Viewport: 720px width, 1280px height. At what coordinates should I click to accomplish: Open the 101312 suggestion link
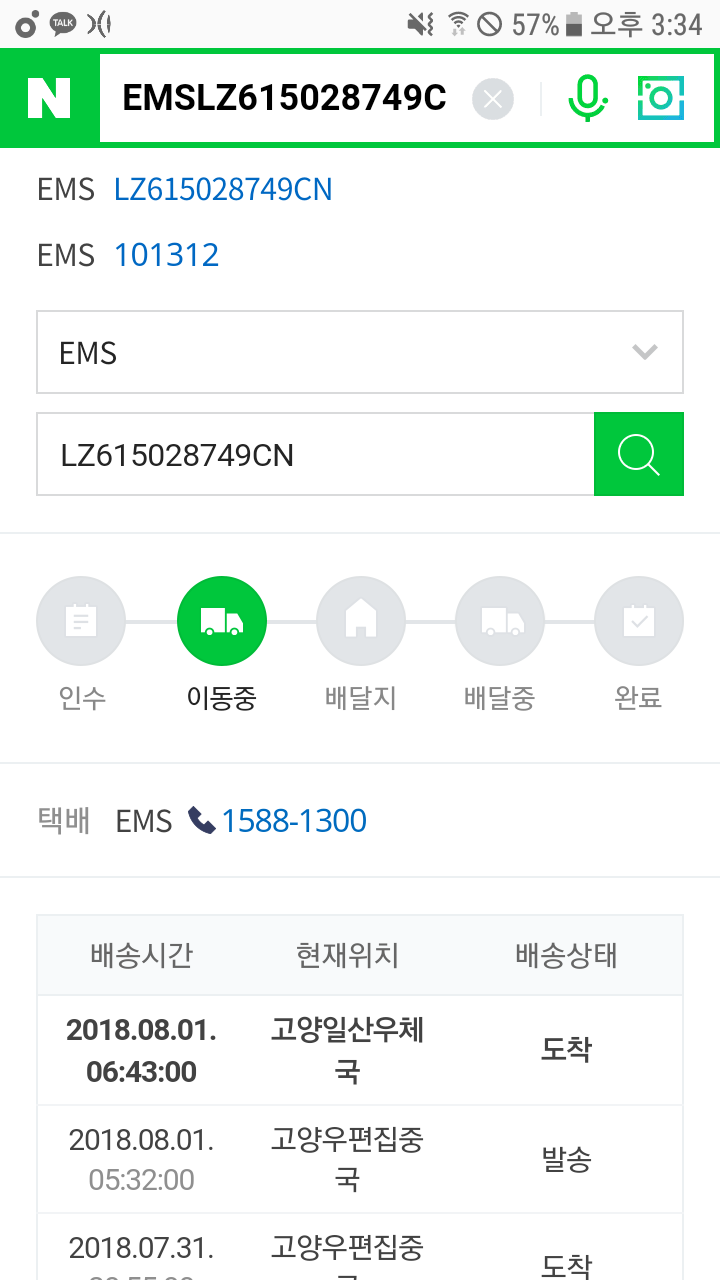coord(166,255)
